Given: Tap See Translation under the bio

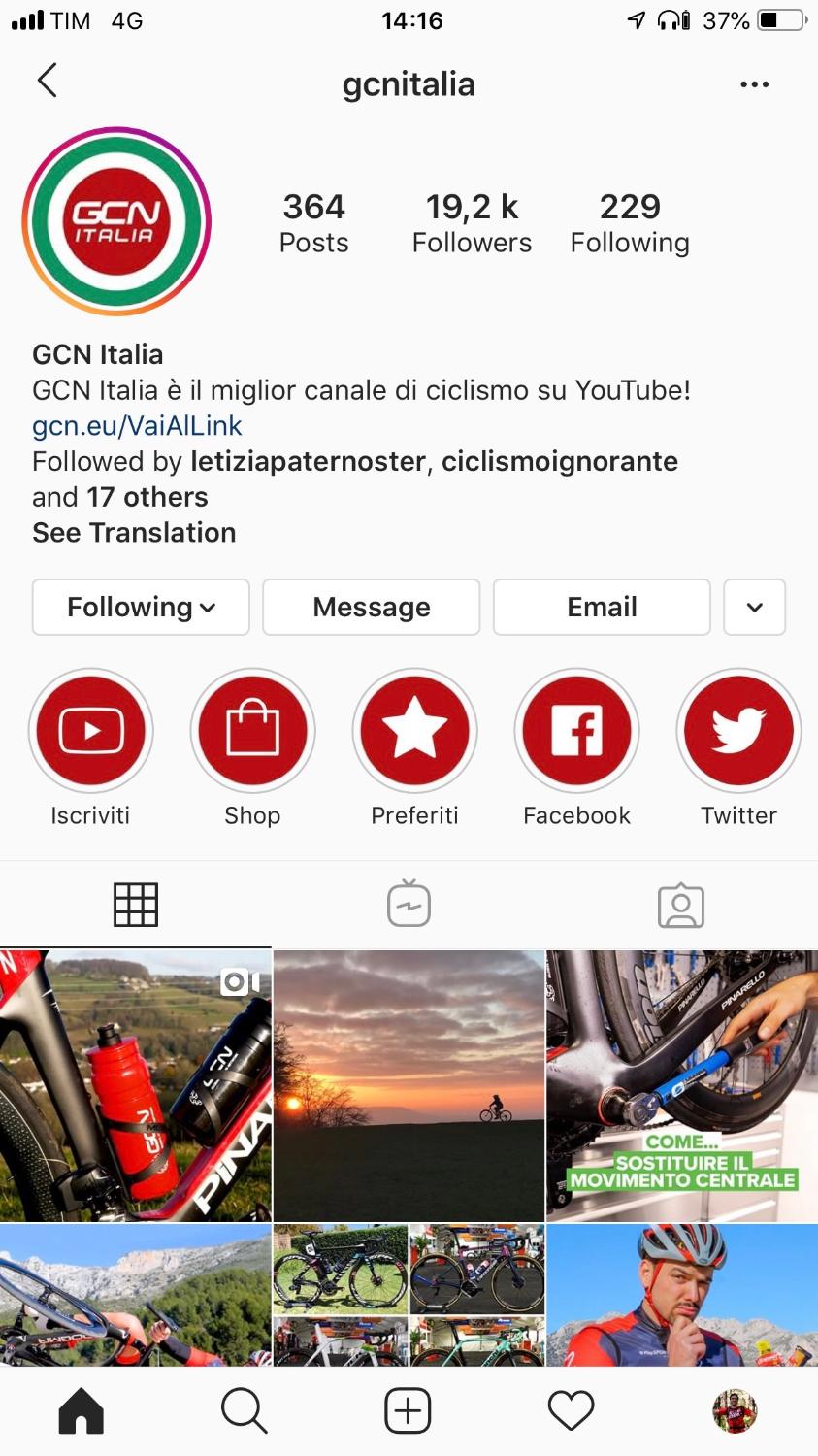Looking at the screenshot, I should click(x=134, y=533).
